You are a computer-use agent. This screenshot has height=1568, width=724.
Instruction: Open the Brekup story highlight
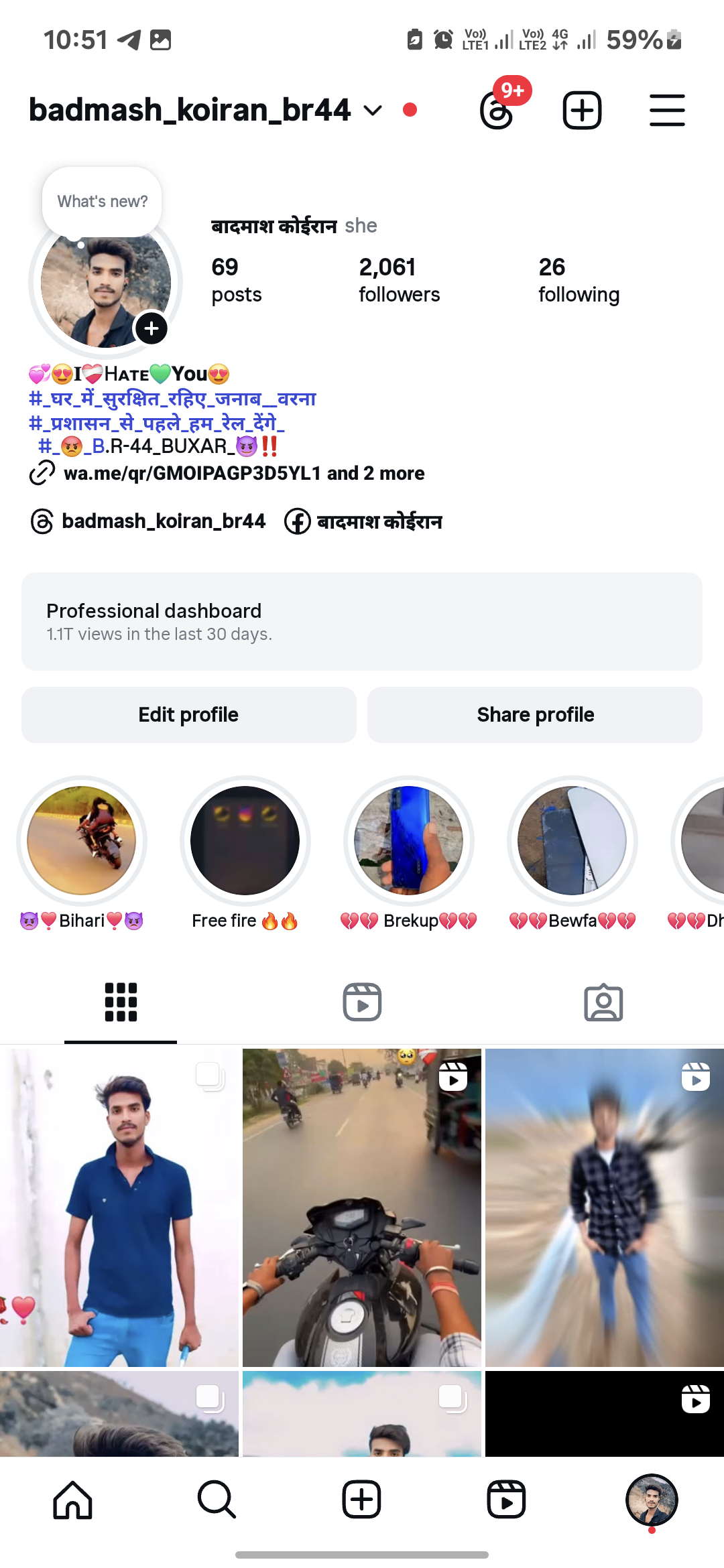408,840
